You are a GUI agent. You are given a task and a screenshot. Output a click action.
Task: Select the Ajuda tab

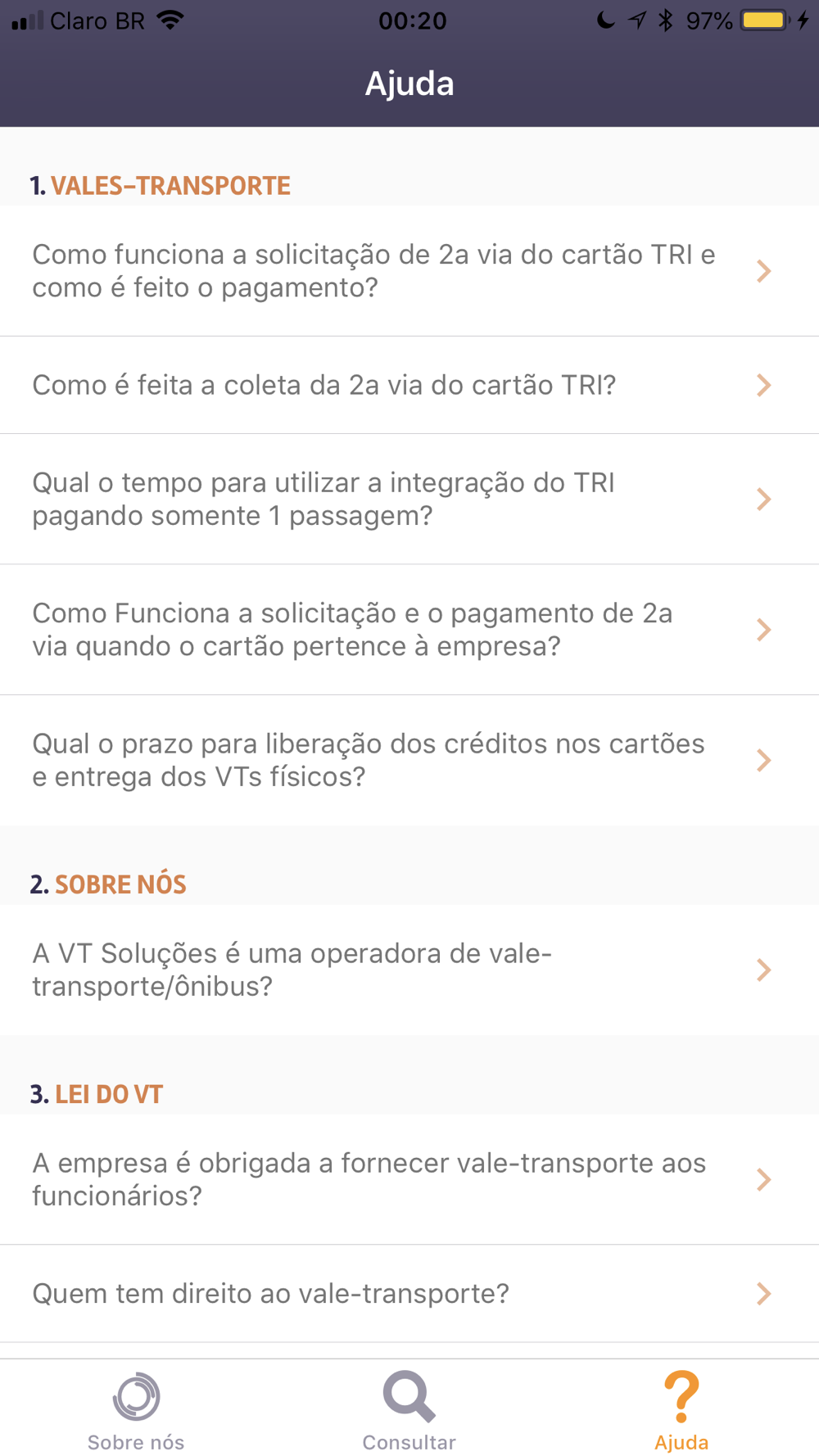coord(681,1410)
